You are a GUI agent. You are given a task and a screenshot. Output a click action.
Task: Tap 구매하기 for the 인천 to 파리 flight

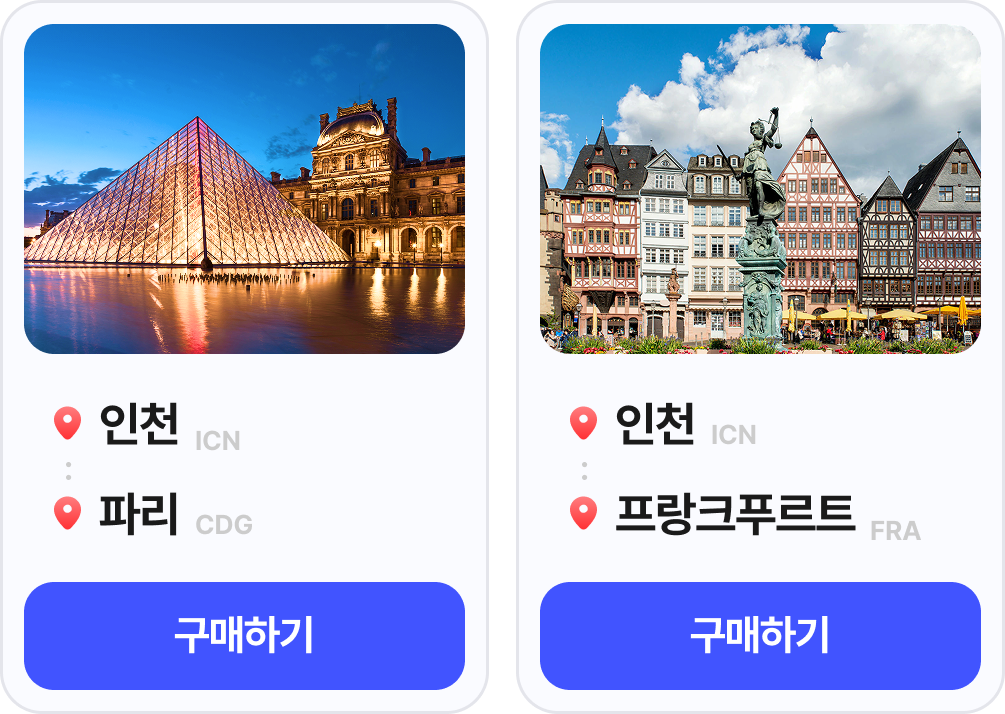pos(244,635)
